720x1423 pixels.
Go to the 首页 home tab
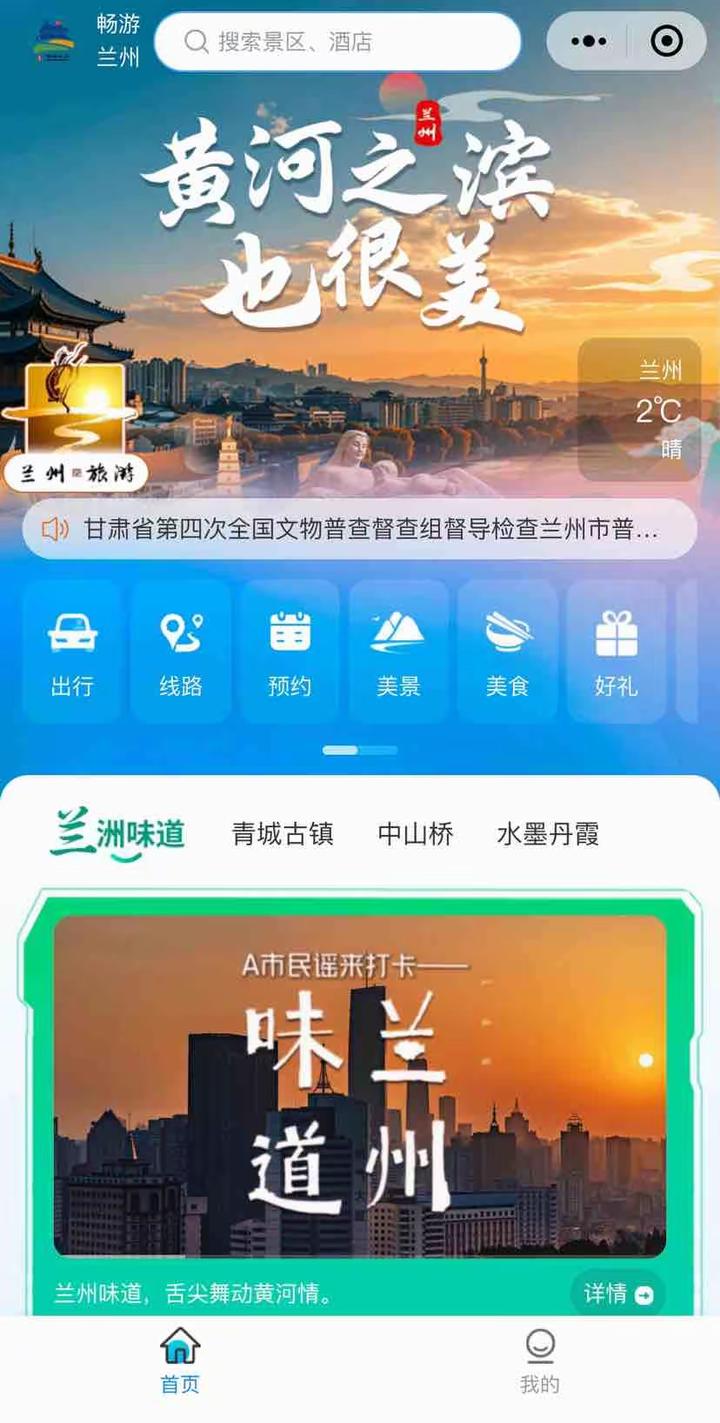(x=180, y=1362)
